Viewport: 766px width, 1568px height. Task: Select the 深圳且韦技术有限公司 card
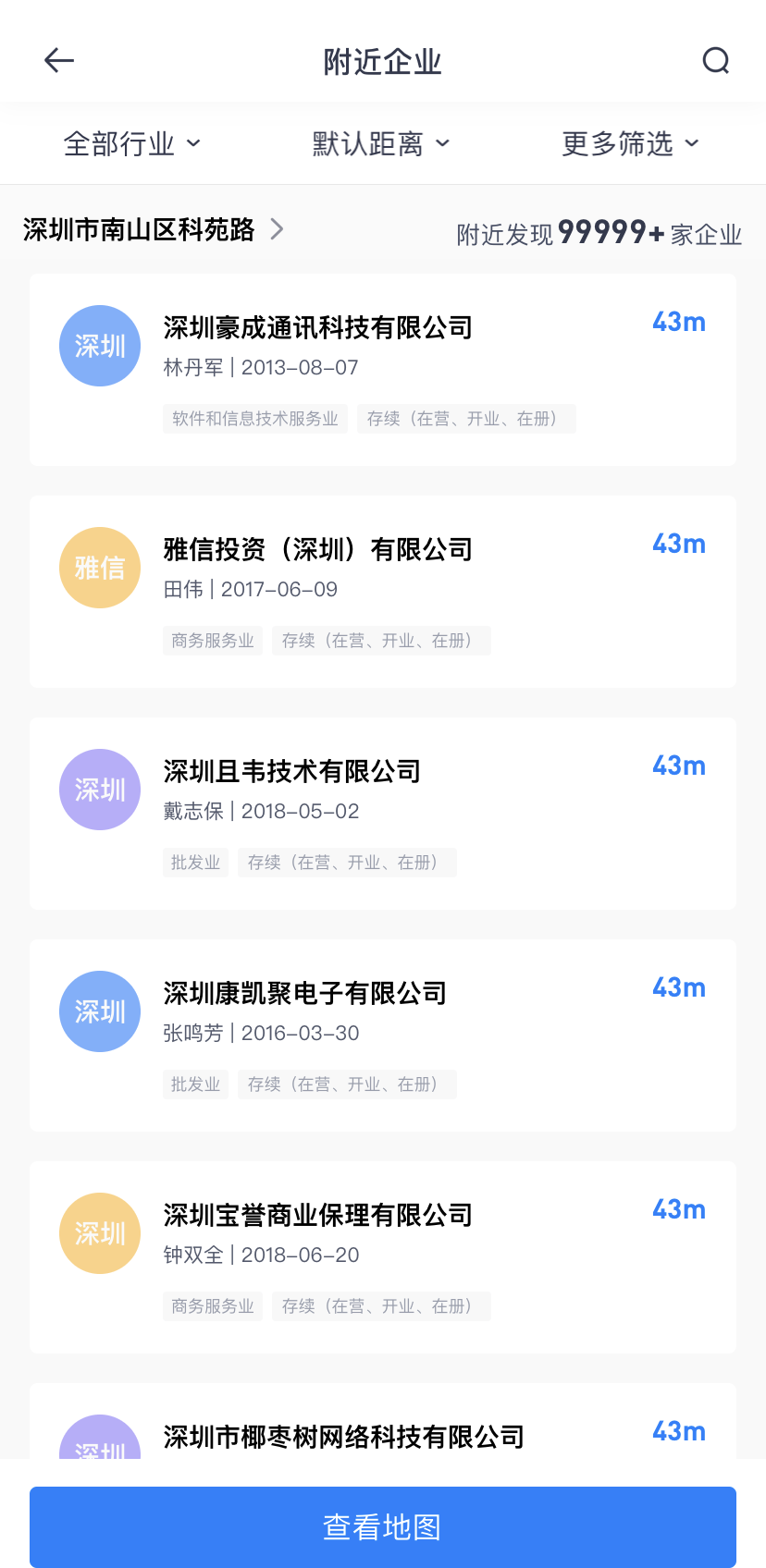pos(383,813)
